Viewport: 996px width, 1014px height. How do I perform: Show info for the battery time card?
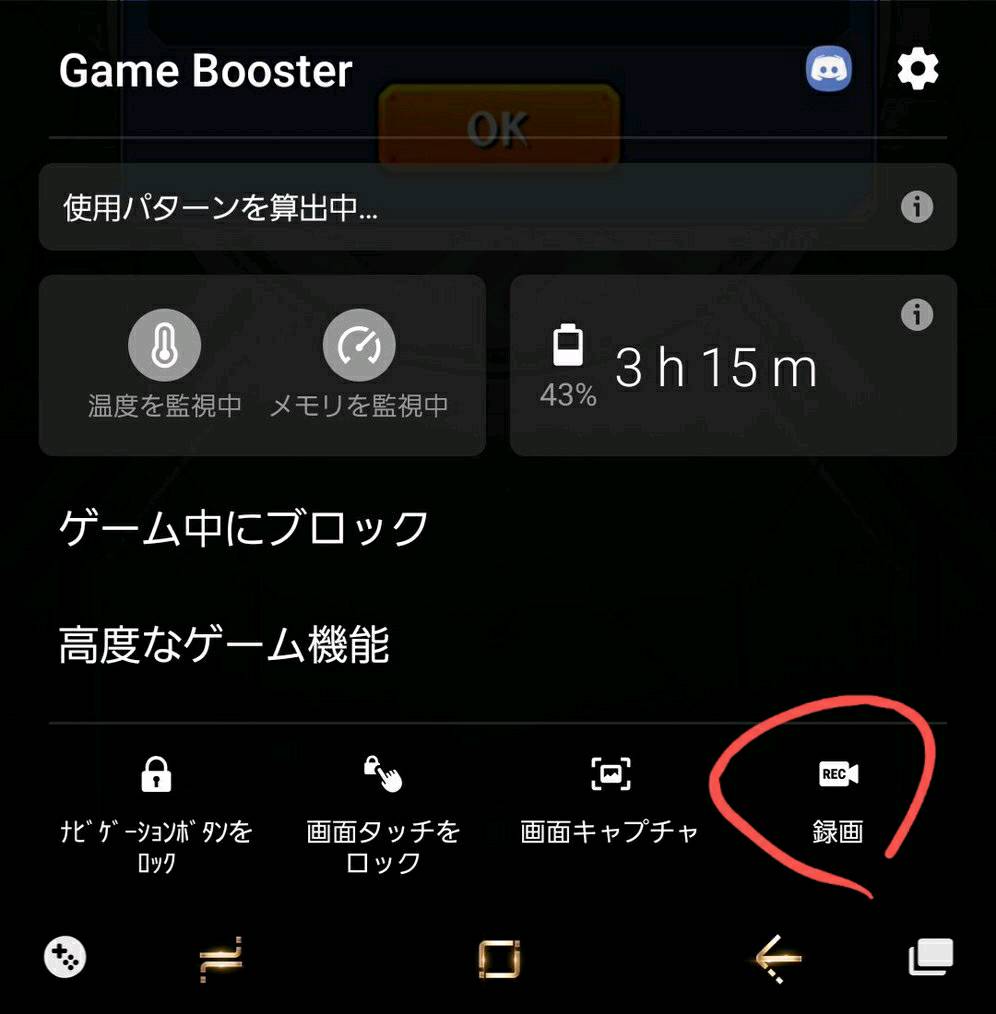pyautogui.click(x=916, y=316)
